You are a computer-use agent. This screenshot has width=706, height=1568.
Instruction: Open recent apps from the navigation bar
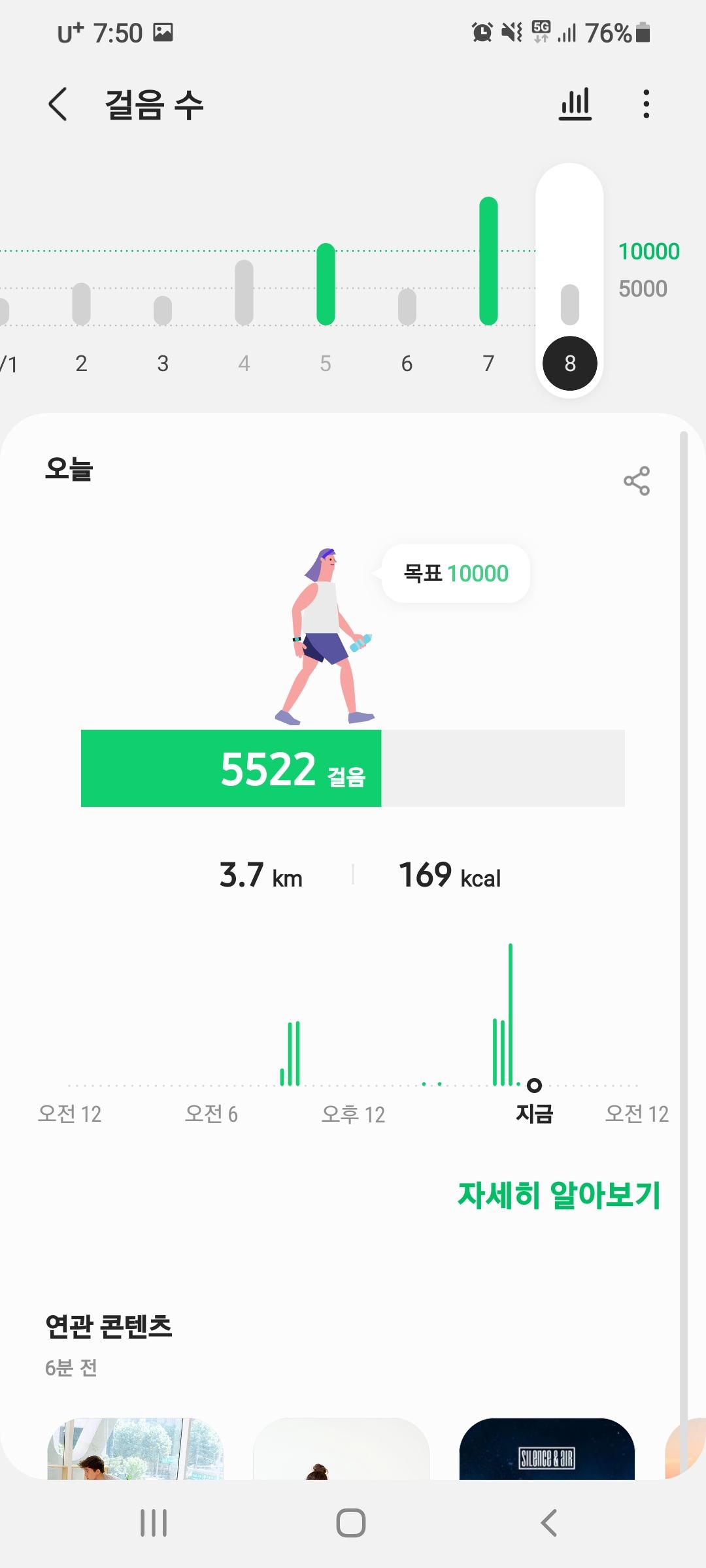click(x=154, y=1523)
